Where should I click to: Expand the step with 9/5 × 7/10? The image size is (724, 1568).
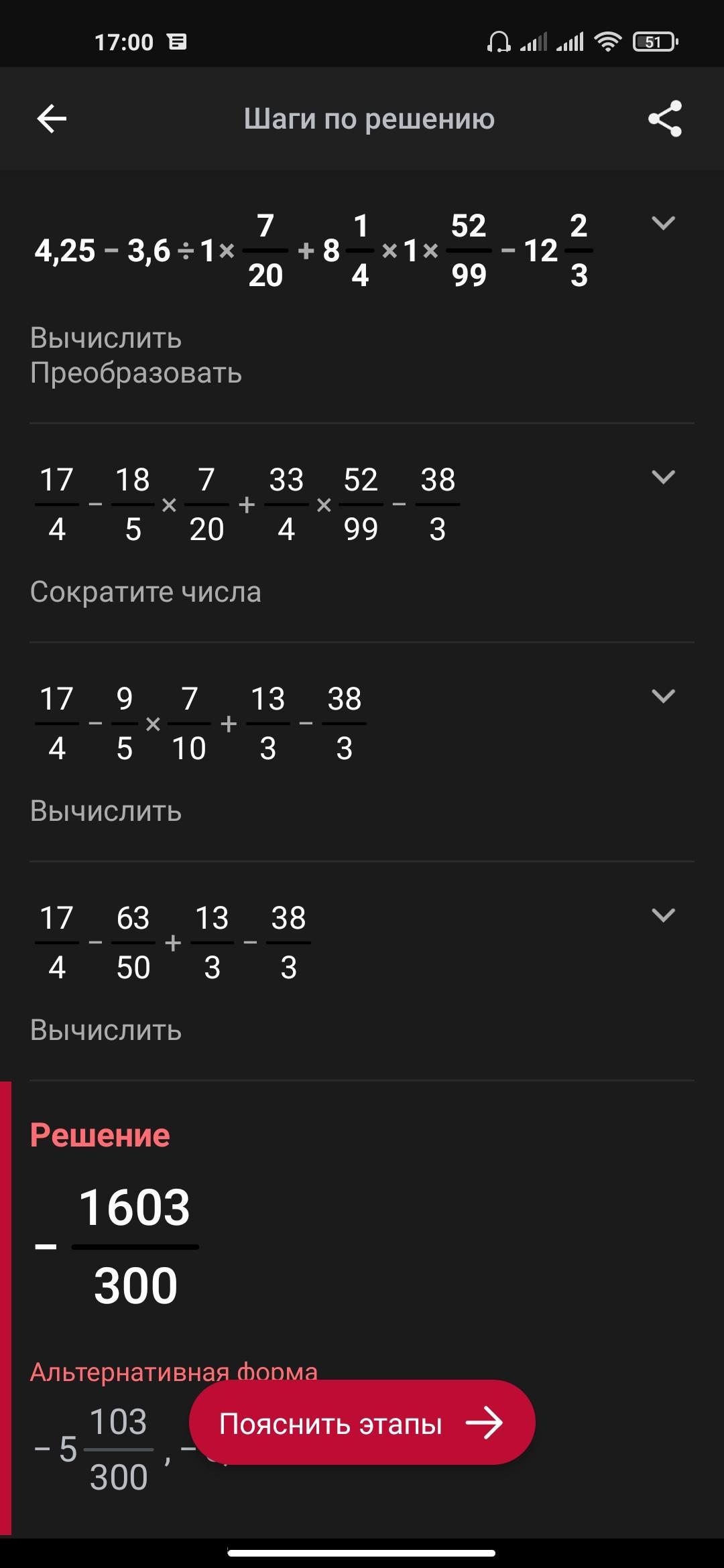click(663, 696)
